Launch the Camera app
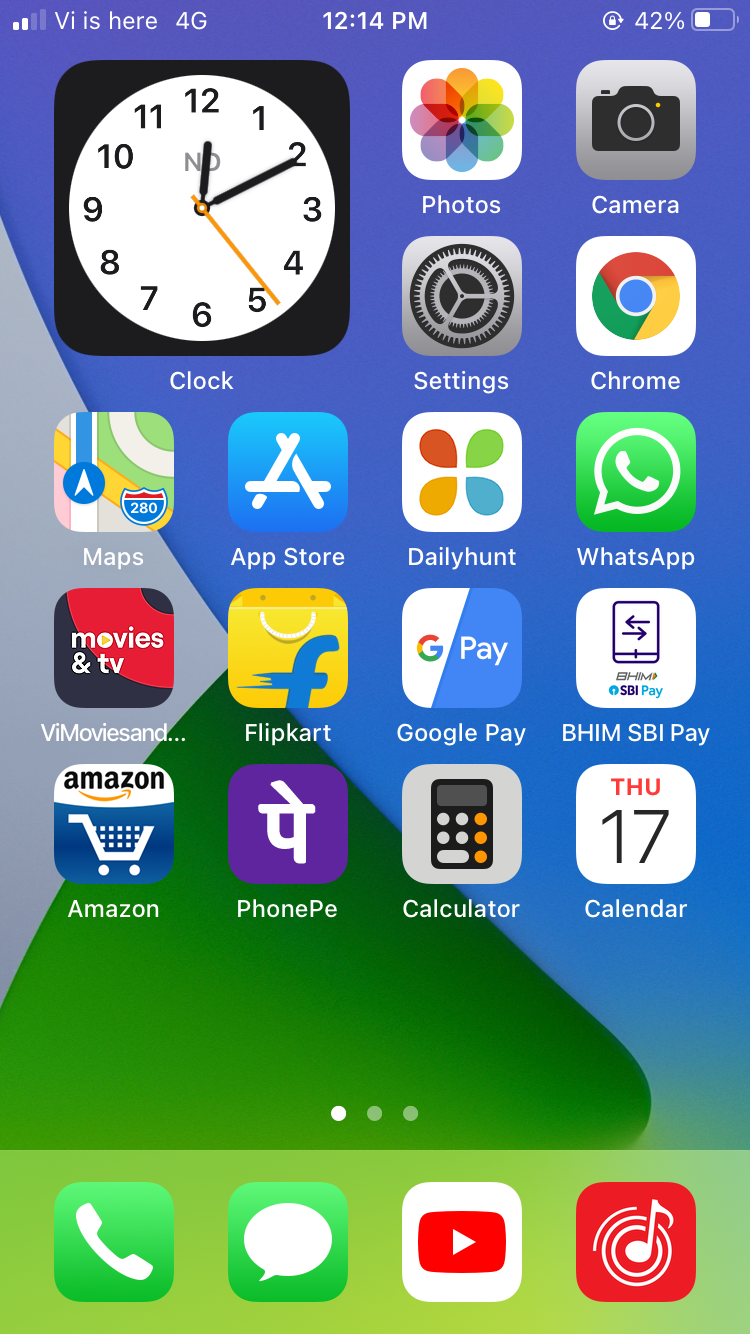750x1334 pixels. tap(636, 119)
